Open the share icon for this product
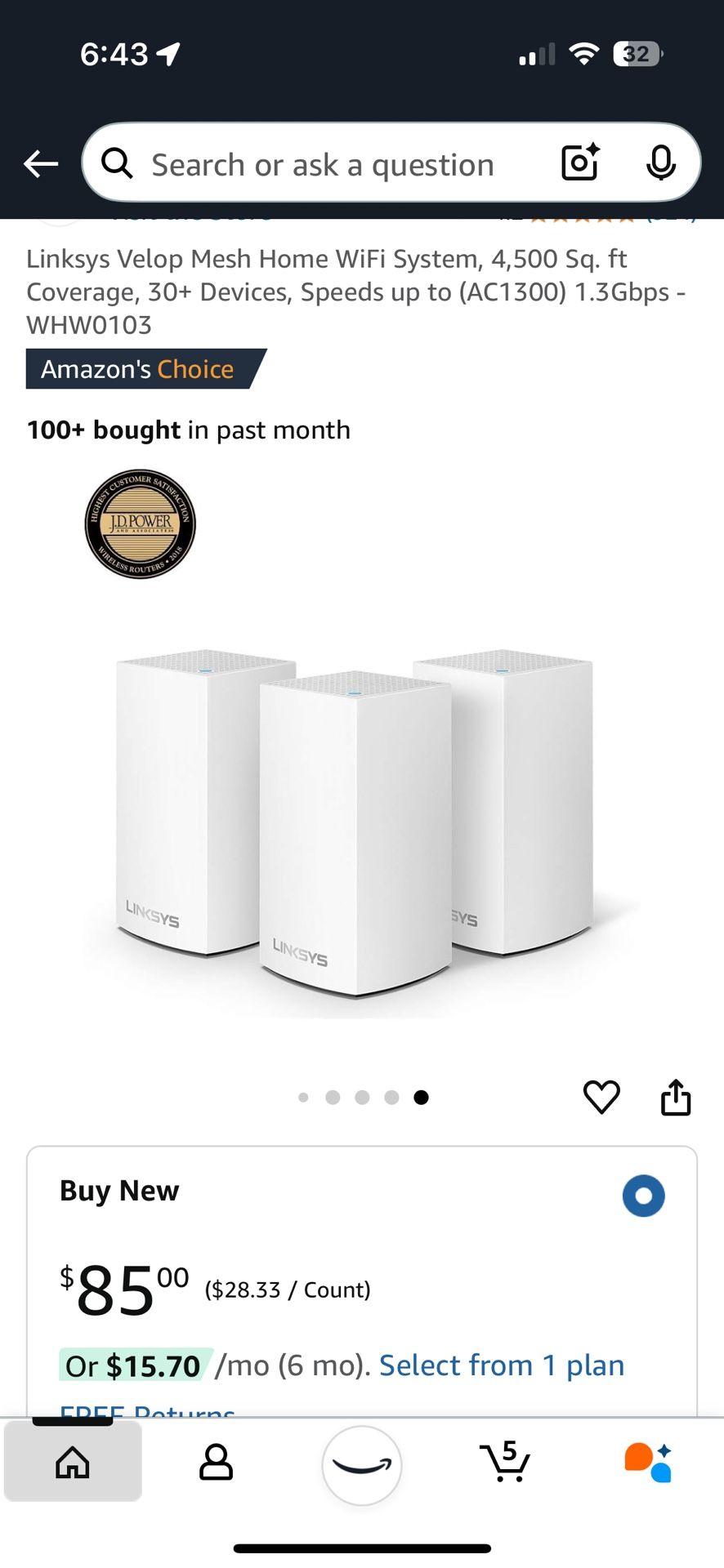This screenshot has height=1568, width=724. coord(675,1097)
